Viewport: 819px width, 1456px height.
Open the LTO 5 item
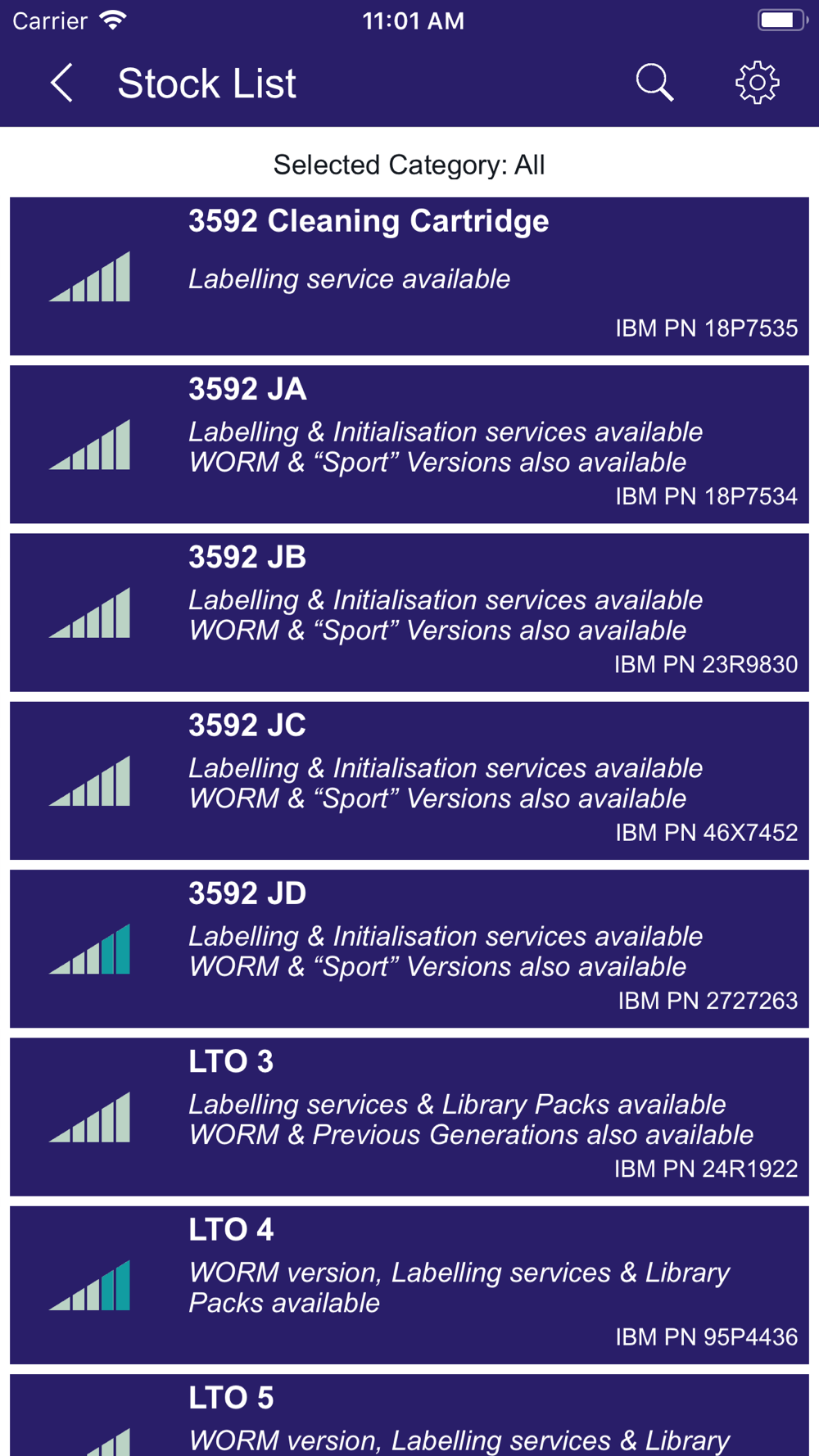(409, 1415)
